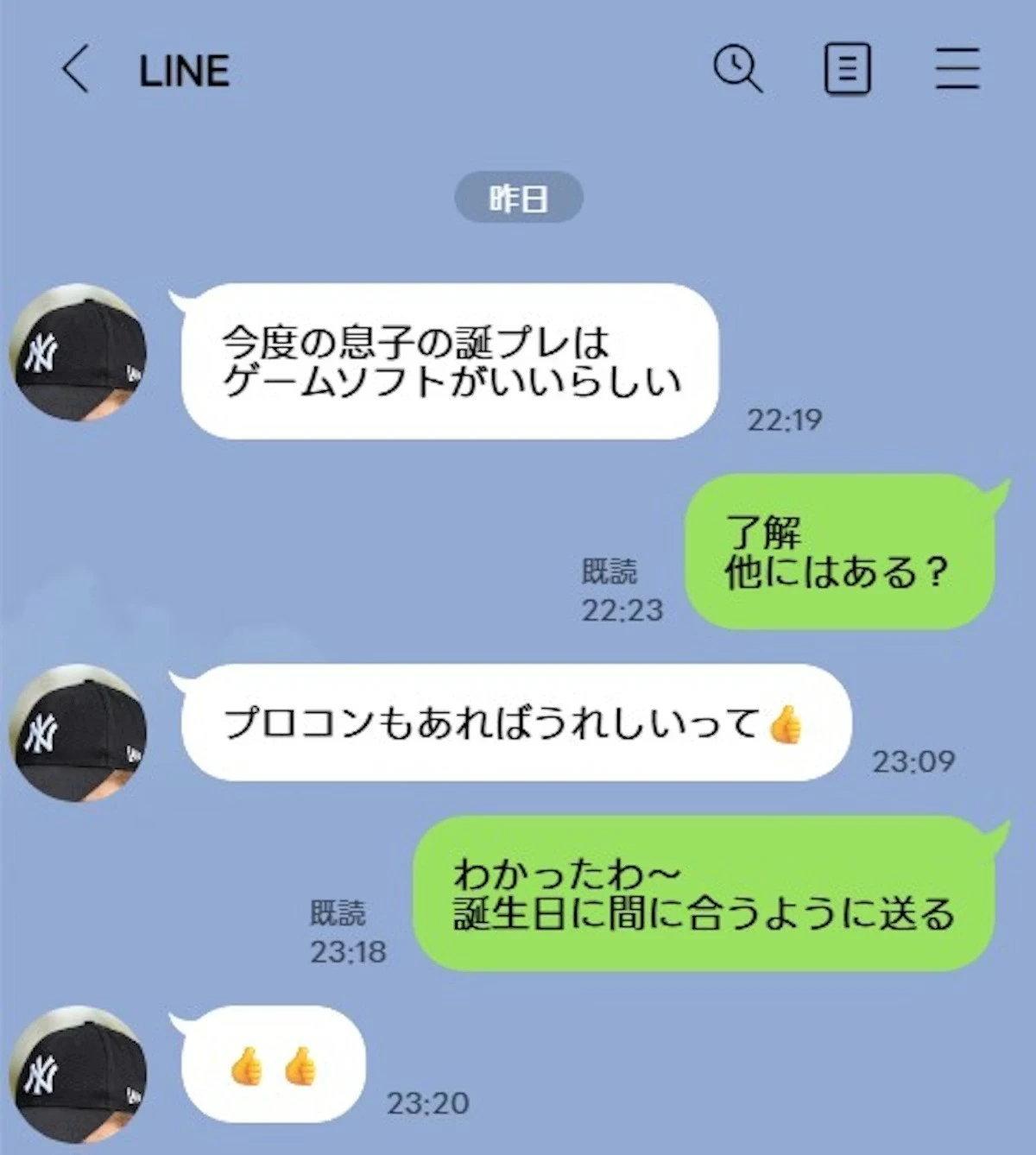Screen dimensions: 1036x1155
Task: Go back from the LINE chat
Action: point(76,69)
